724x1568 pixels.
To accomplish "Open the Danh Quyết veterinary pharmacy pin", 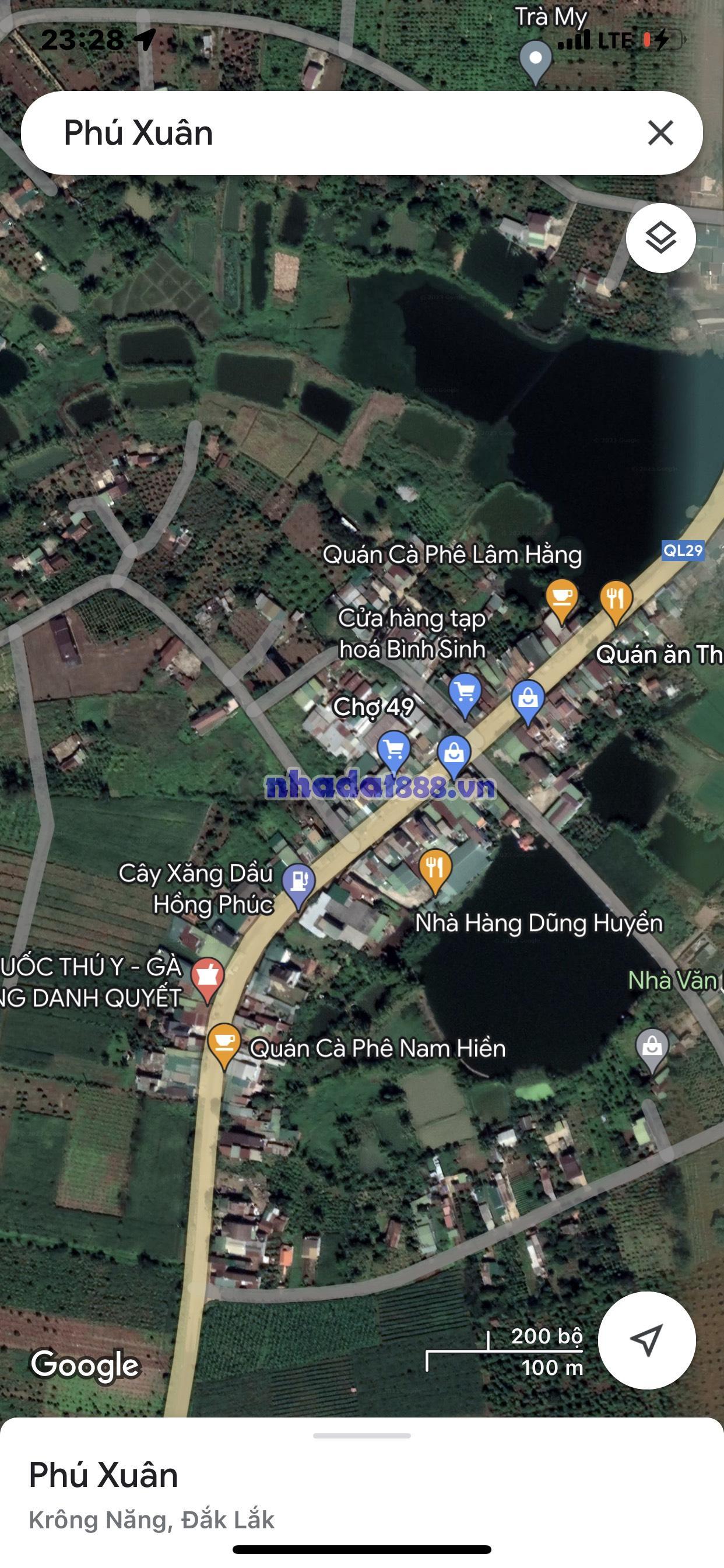I will [x=208, y=977].
